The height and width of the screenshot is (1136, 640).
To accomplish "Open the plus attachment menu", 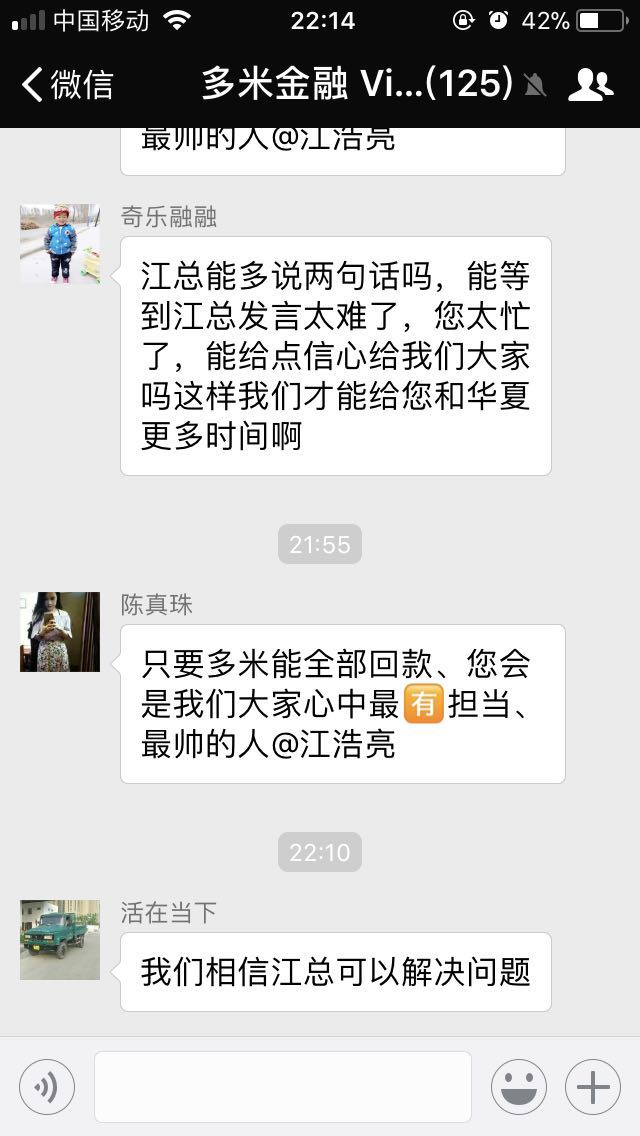I will (593, 1087).
